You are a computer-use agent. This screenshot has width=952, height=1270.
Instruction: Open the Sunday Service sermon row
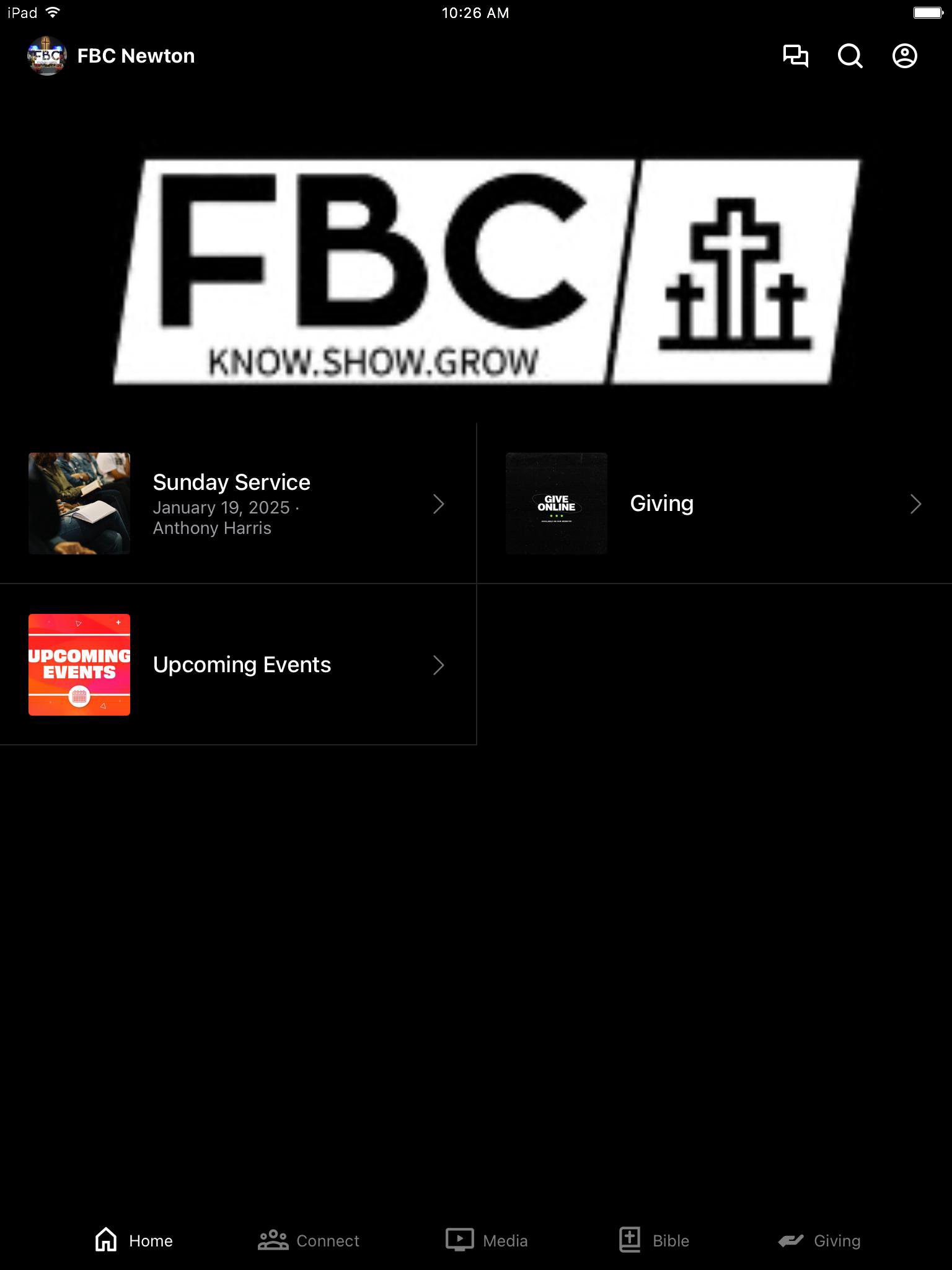pyautogui.click(x=238, y=504)
